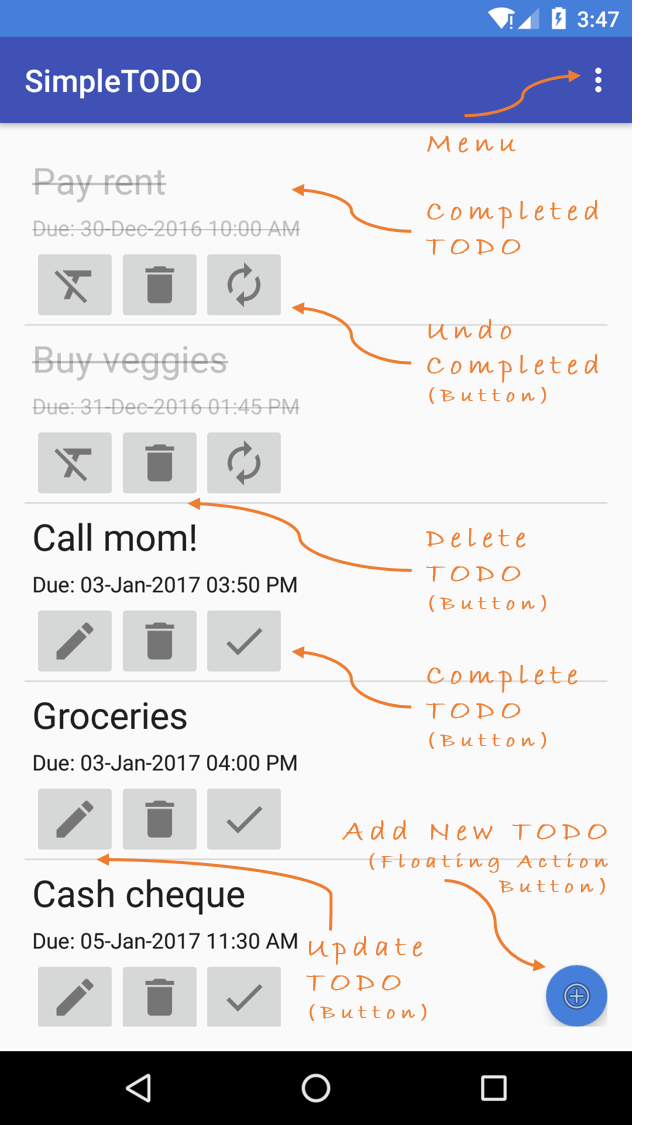
Task: Tap the system home button
Action: tap(316, 1088)
